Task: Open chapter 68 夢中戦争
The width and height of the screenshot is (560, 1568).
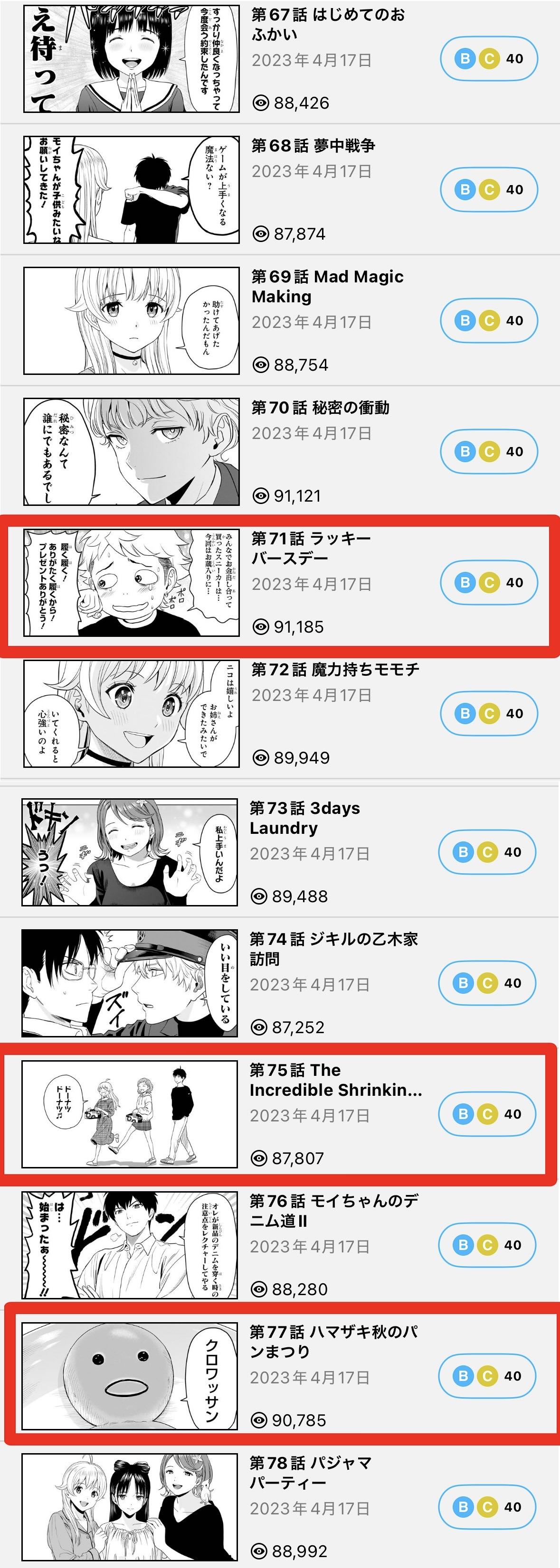Action: pos(313,146)
